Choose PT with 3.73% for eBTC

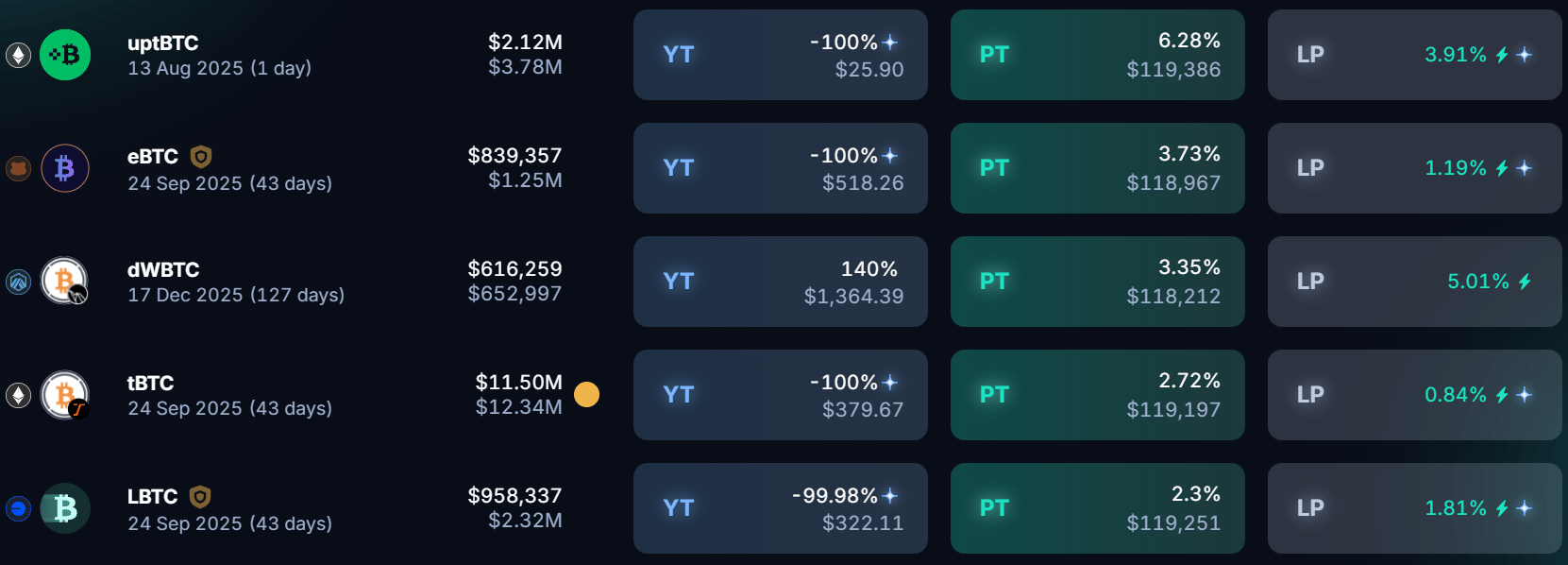(1097, 168)
